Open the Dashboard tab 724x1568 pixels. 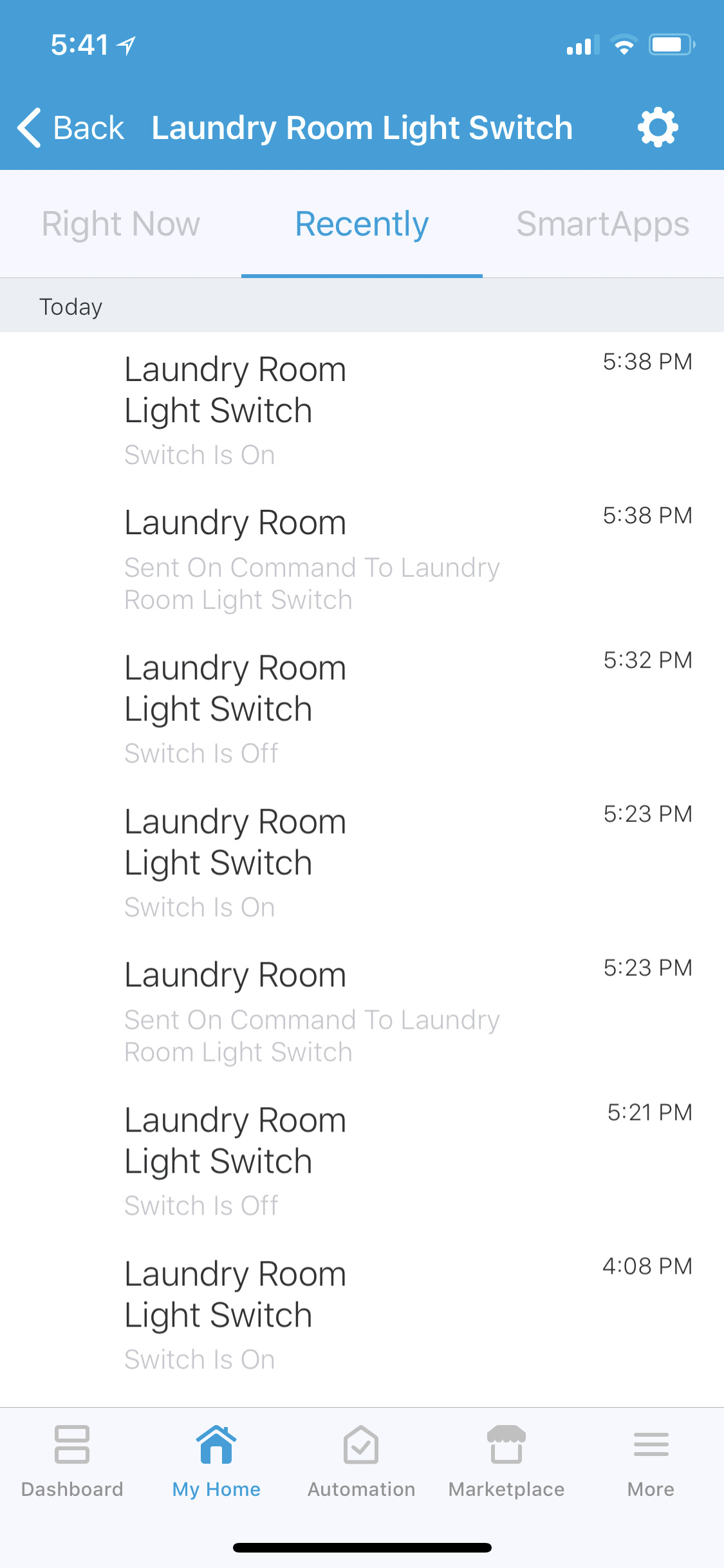(72, 1461)
